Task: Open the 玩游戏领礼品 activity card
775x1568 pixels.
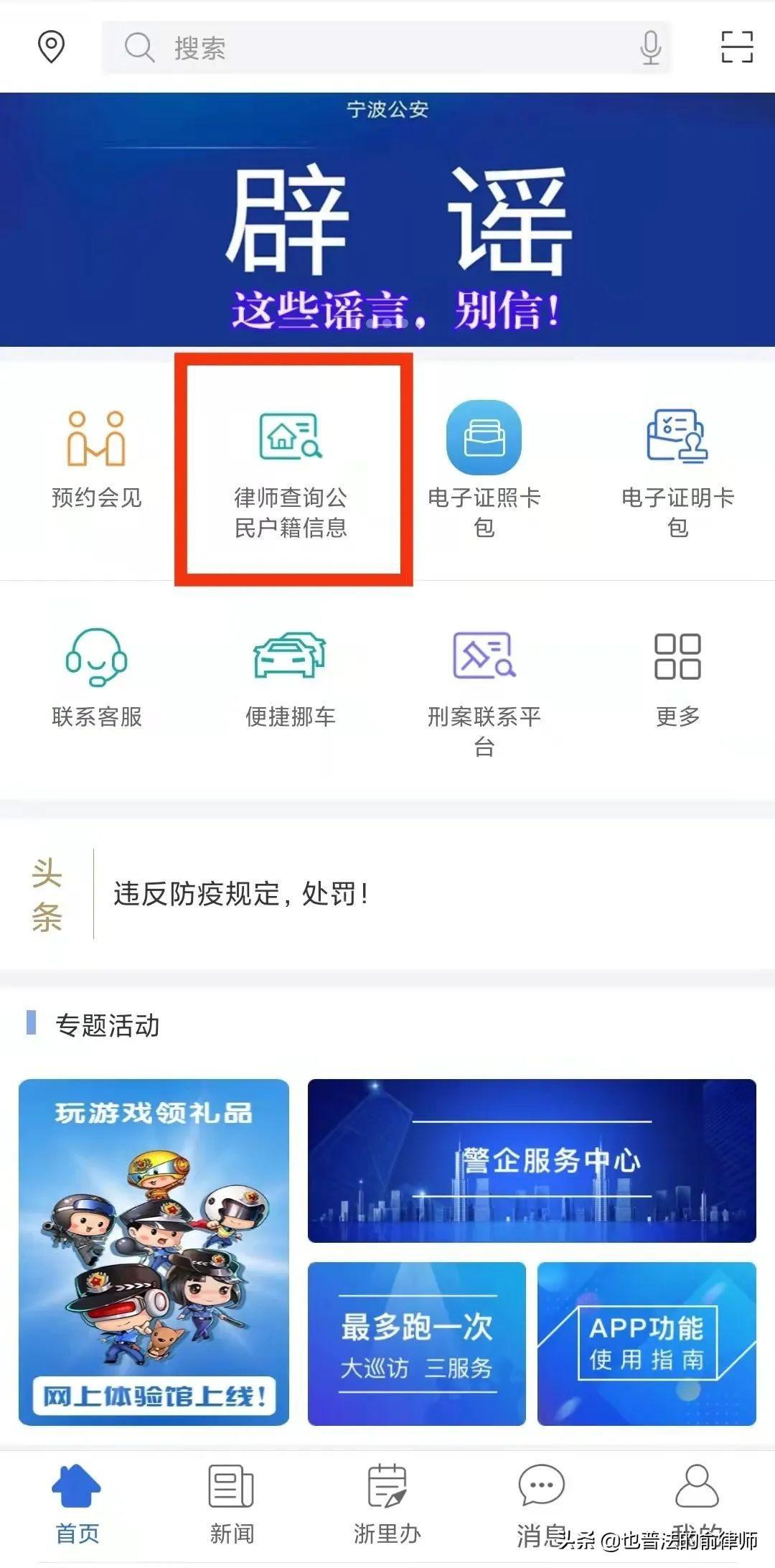Action: 154,1251
